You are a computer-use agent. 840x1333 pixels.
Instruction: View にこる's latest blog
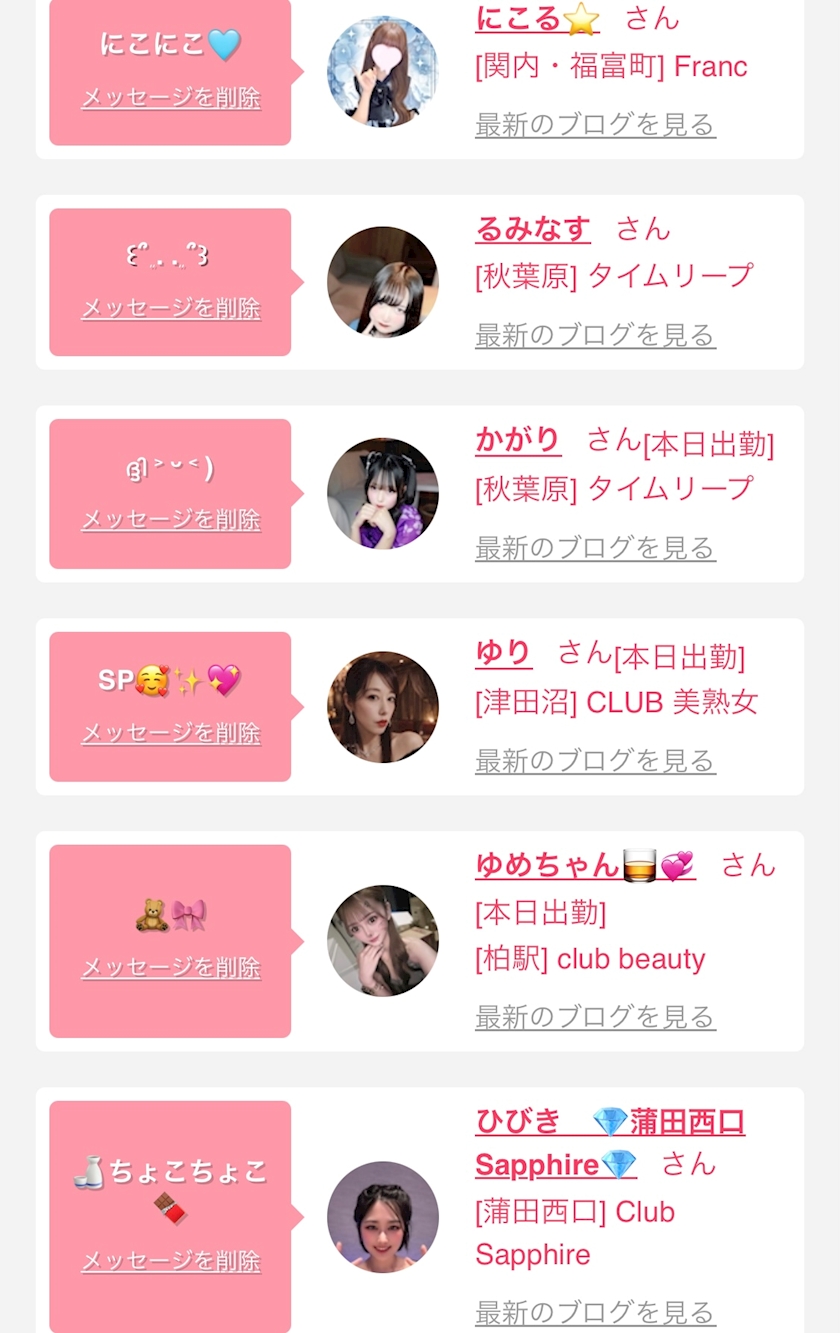pyautogui.click(x=595, y=125)
